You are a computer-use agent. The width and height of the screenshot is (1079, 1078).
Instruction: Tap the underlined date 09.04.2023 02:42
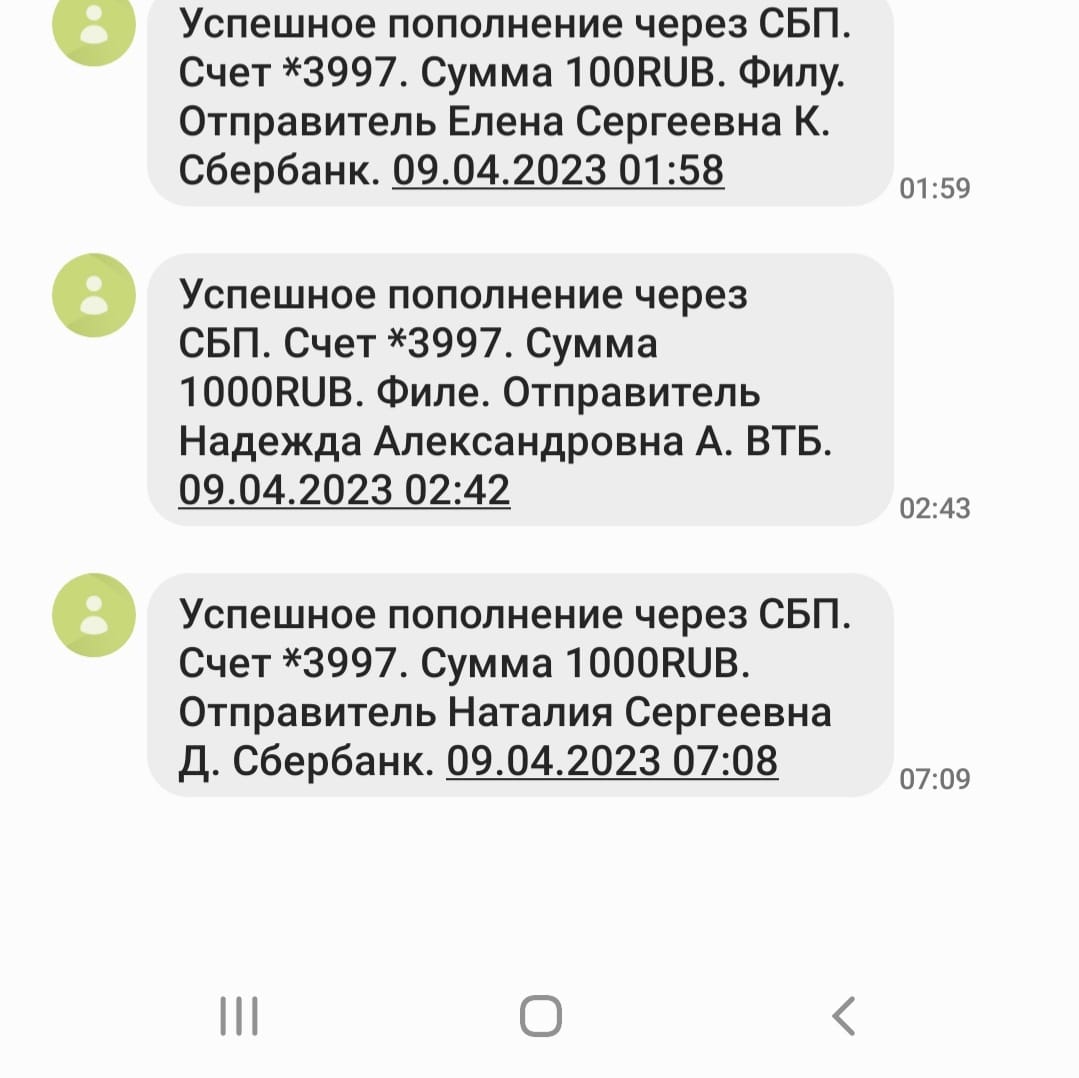pos(344,490)
